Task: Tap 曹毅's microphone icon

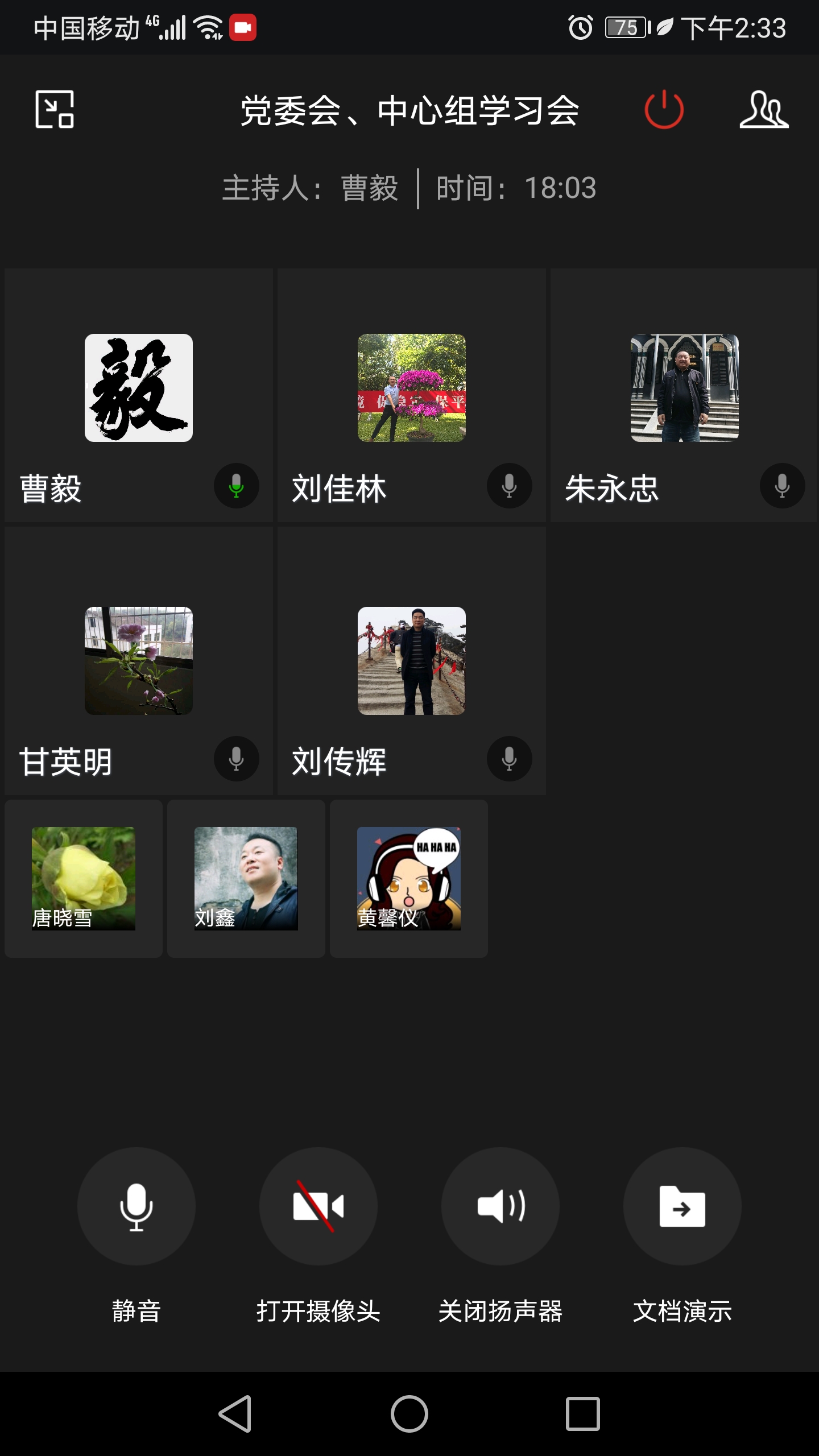Action: pyautogui.click(x=236, y=486)
